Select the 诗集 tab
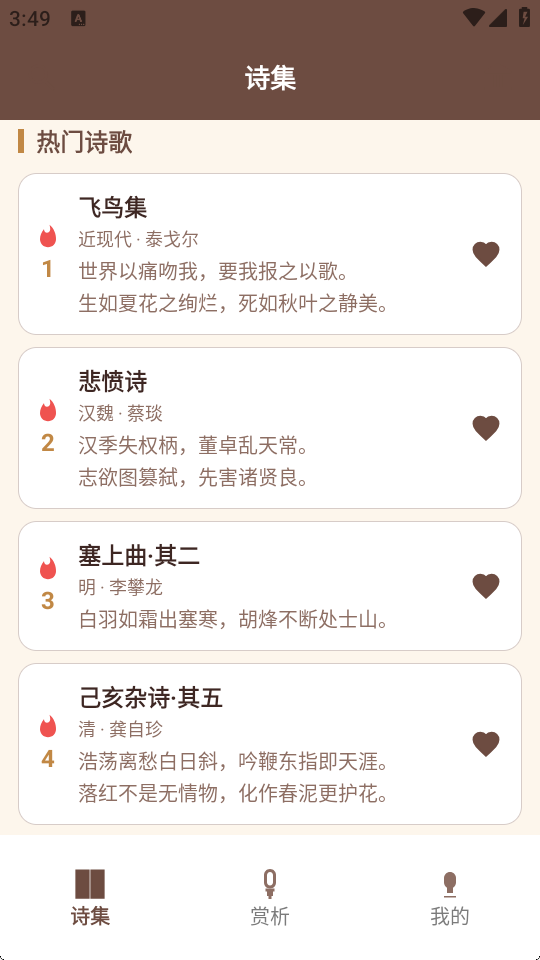540x960 pixels. click(x=90, y=898)
